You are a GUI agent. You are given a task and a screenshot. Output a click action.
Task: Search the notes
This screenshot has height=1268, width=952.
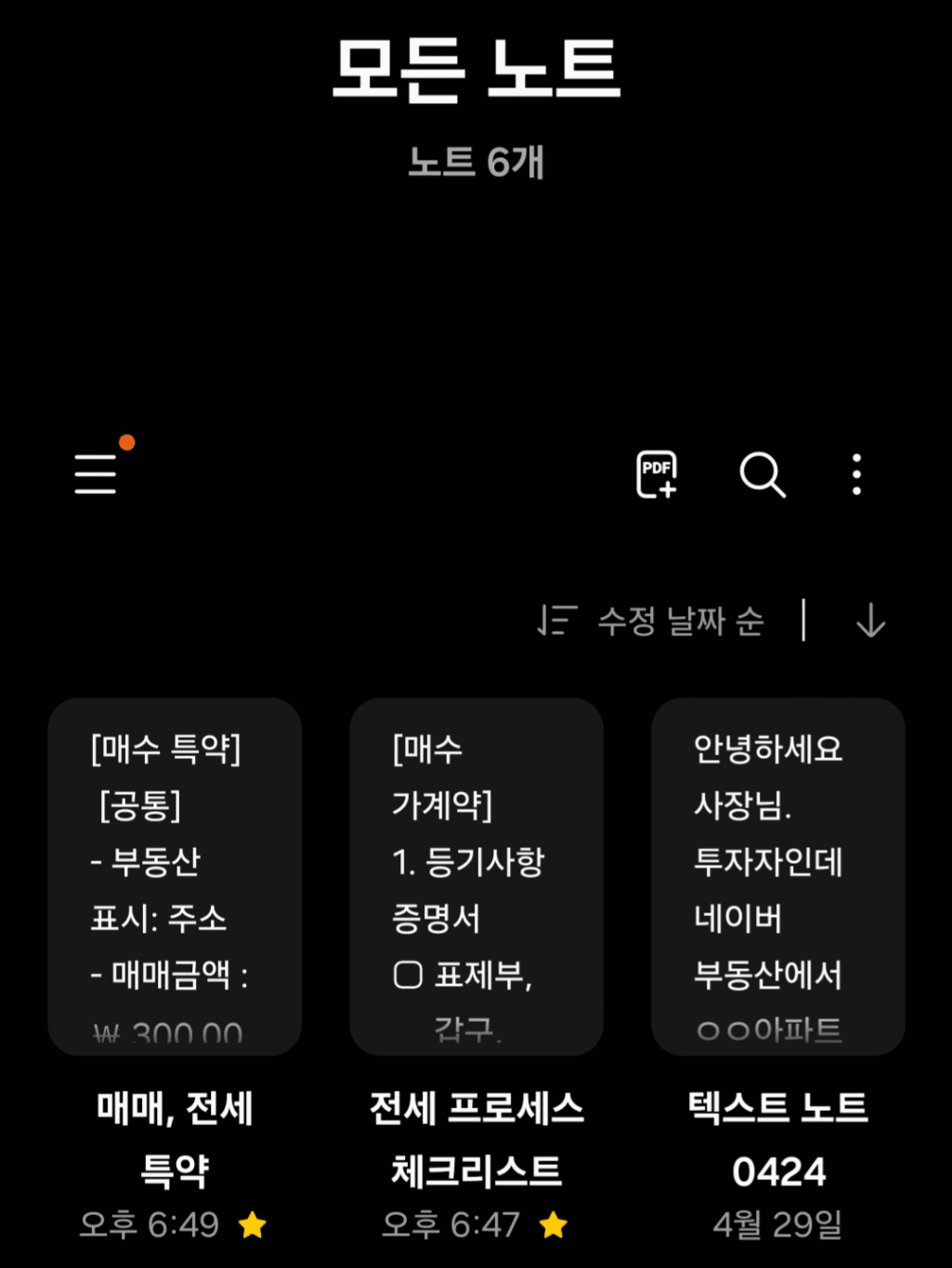click(x=762, y=475)
